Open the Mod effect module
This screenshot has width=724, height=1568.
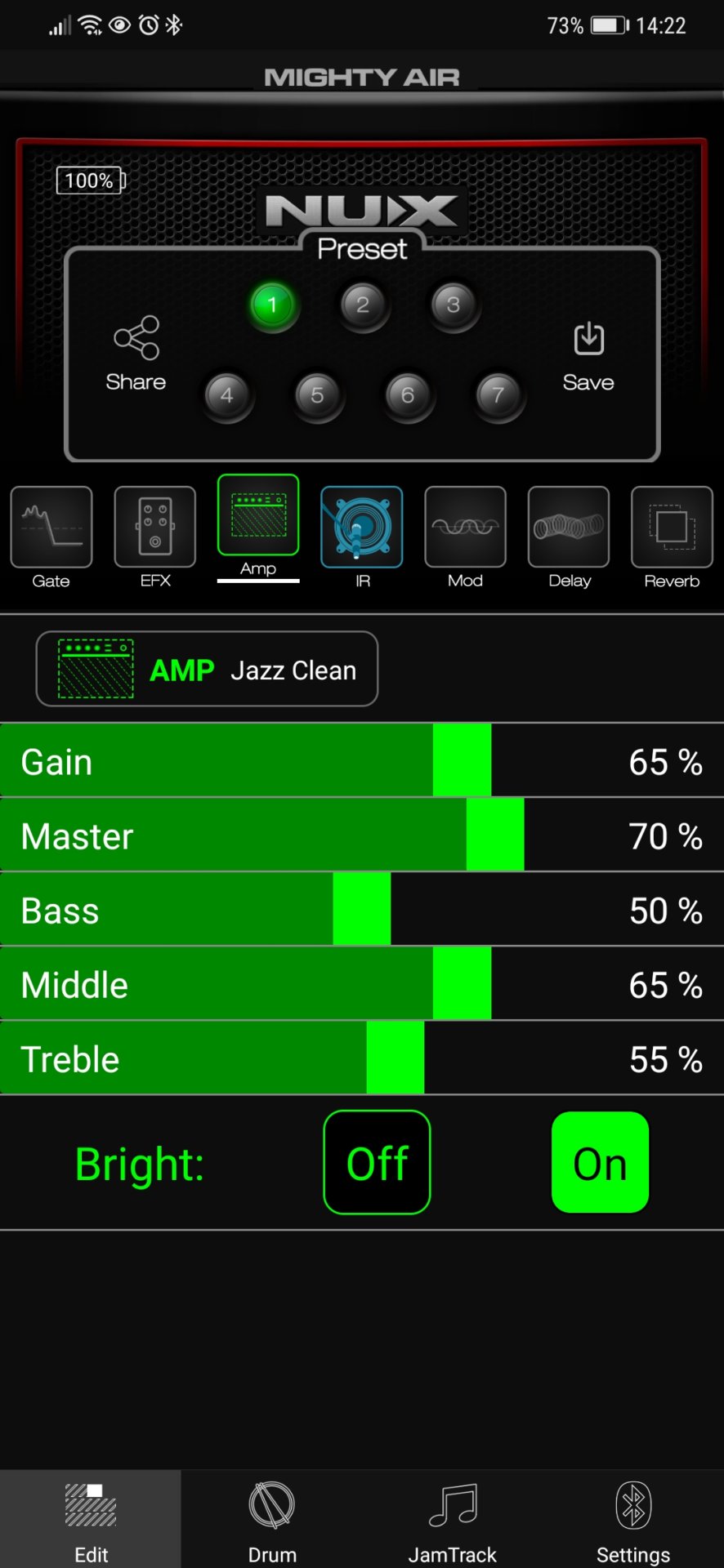[x=466, y=537]
